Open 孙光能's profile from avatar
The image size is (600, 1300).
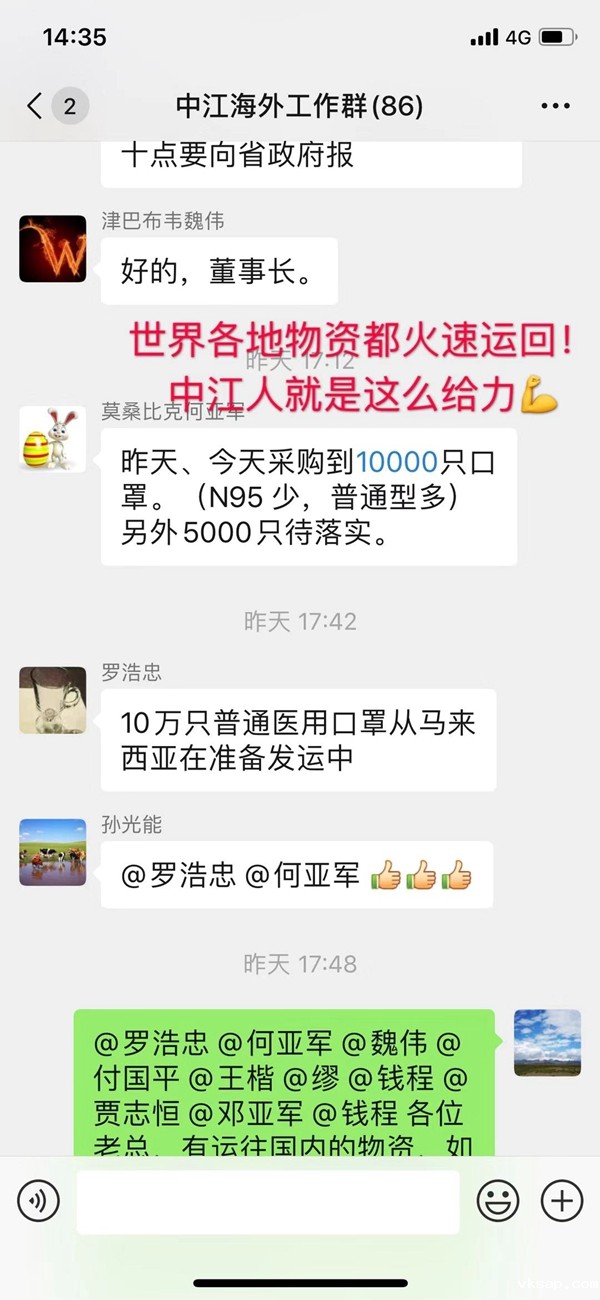[53, 852]
